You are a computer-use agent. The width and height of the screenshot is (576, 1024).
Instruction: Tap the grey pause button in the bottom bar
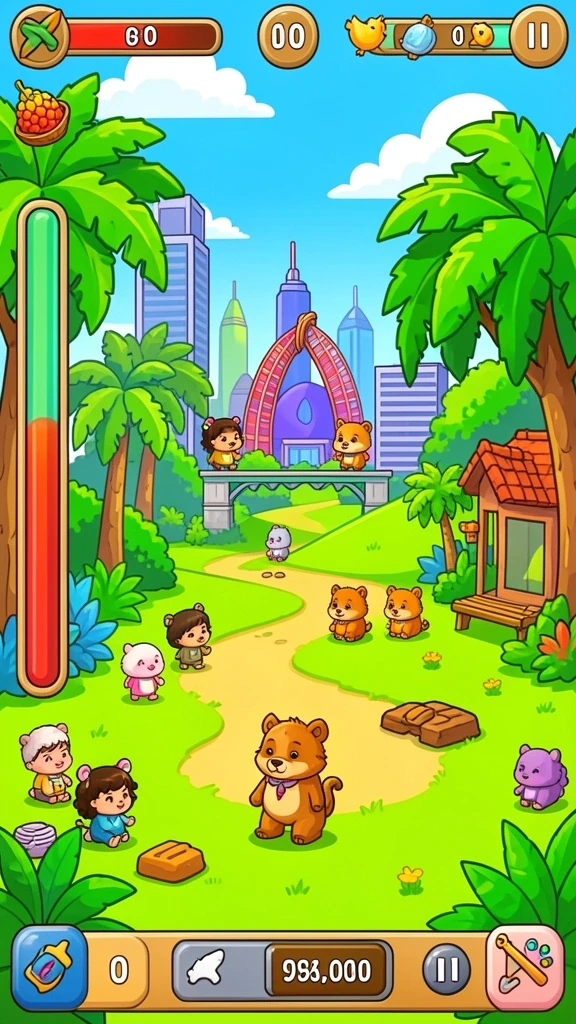point(447,969)
